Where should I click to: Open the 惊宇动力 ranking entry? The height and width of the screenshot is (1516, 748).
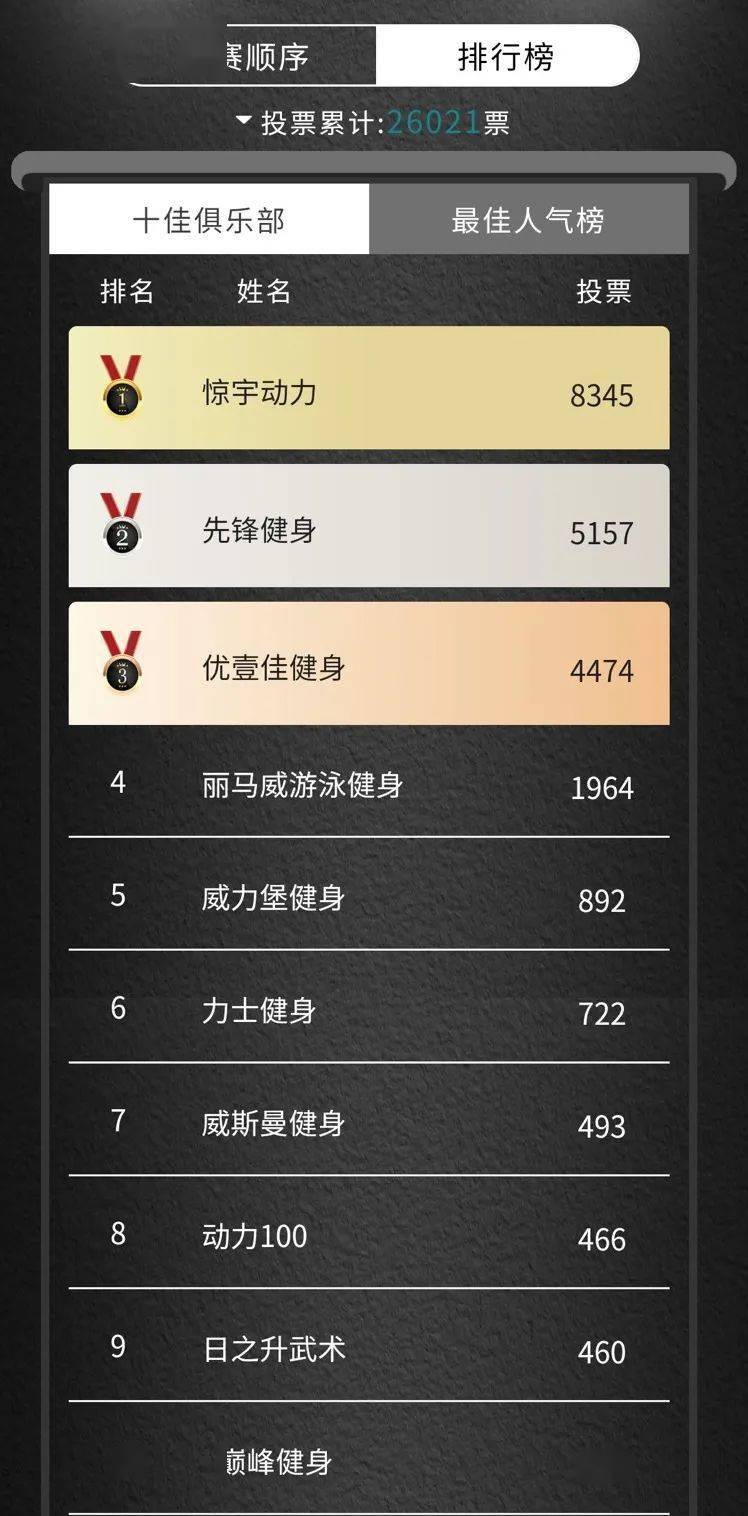(x=368, y=388)
